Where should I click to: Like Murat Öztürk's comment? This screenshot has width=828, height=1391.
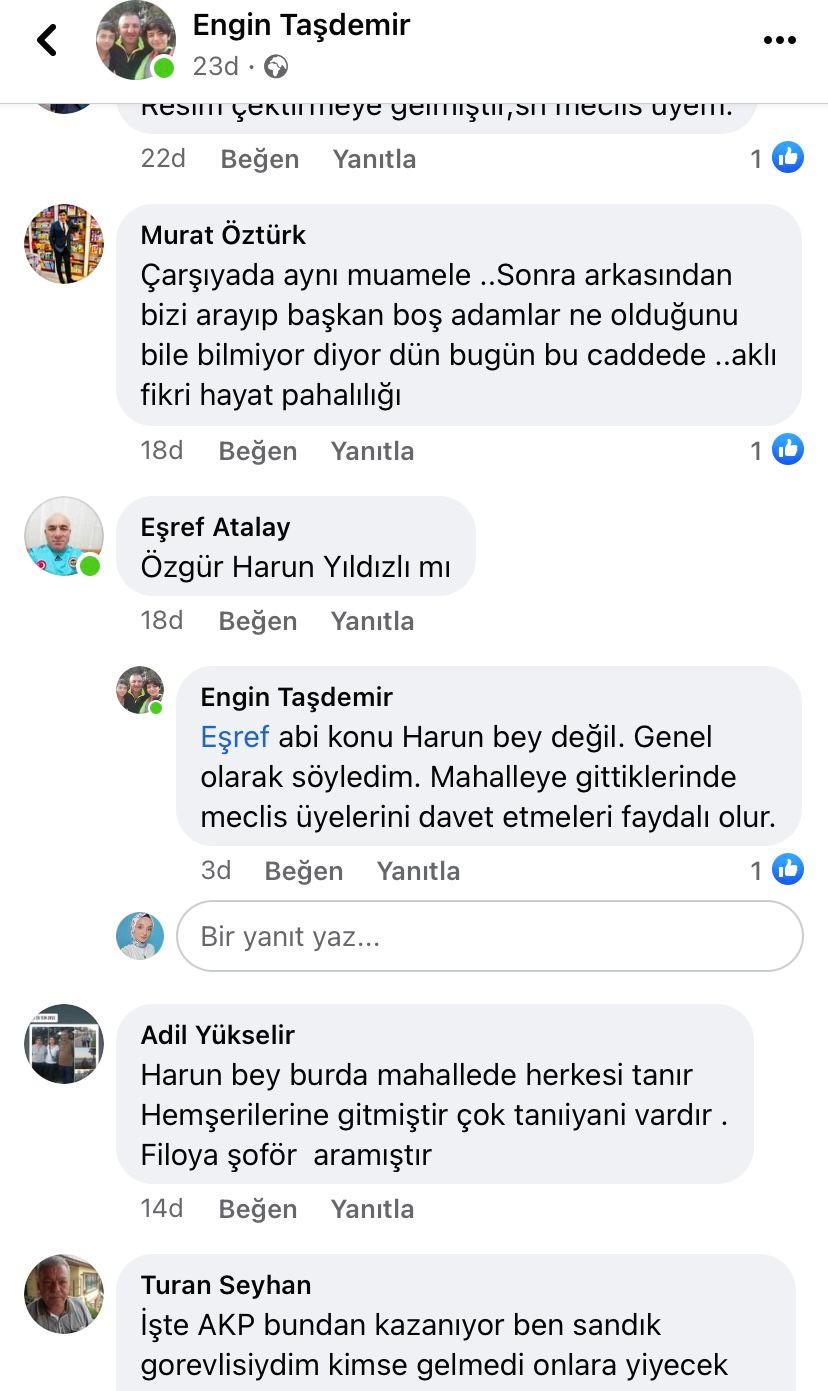[x=259, y=451]
